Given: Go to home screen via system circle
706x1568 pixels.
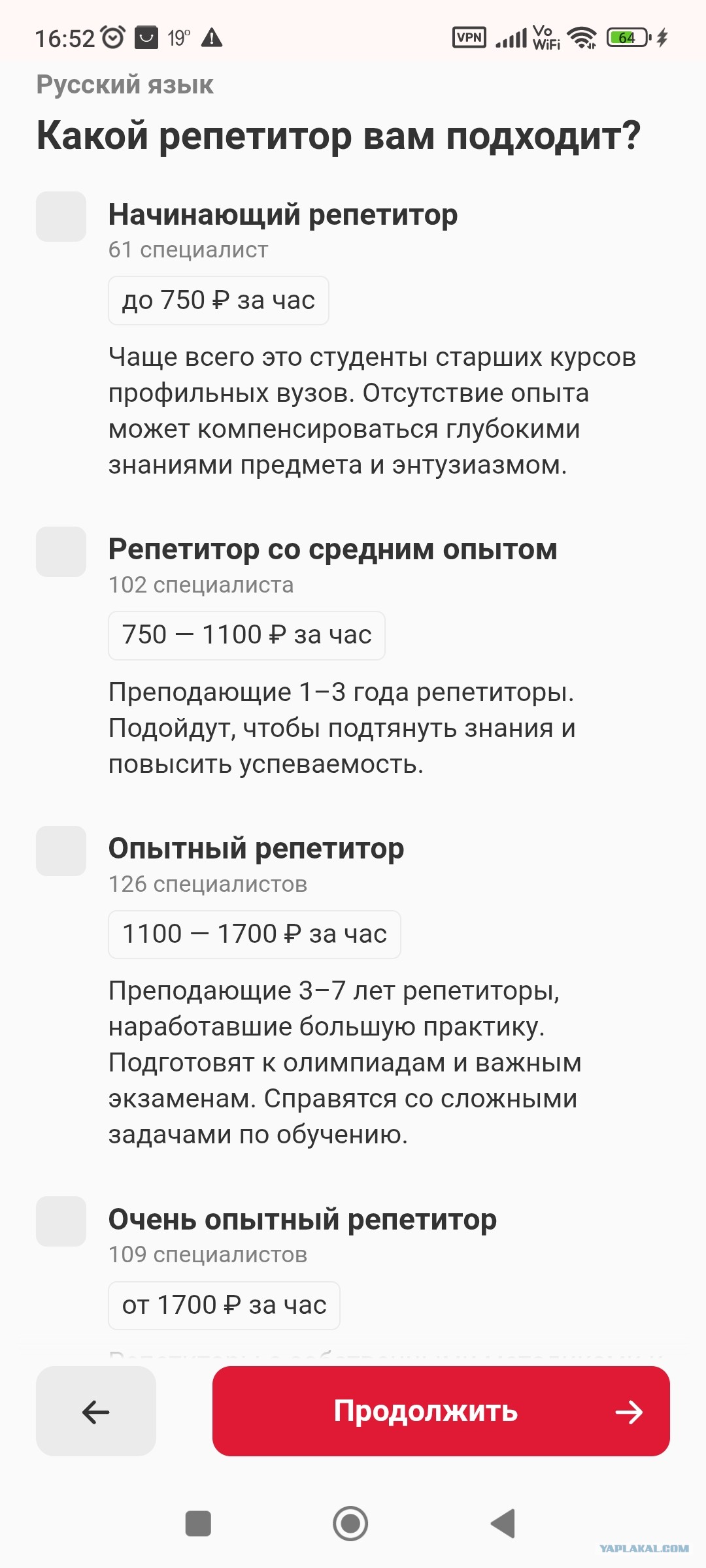Looking at the screenshot, I should click(350, 1524).
